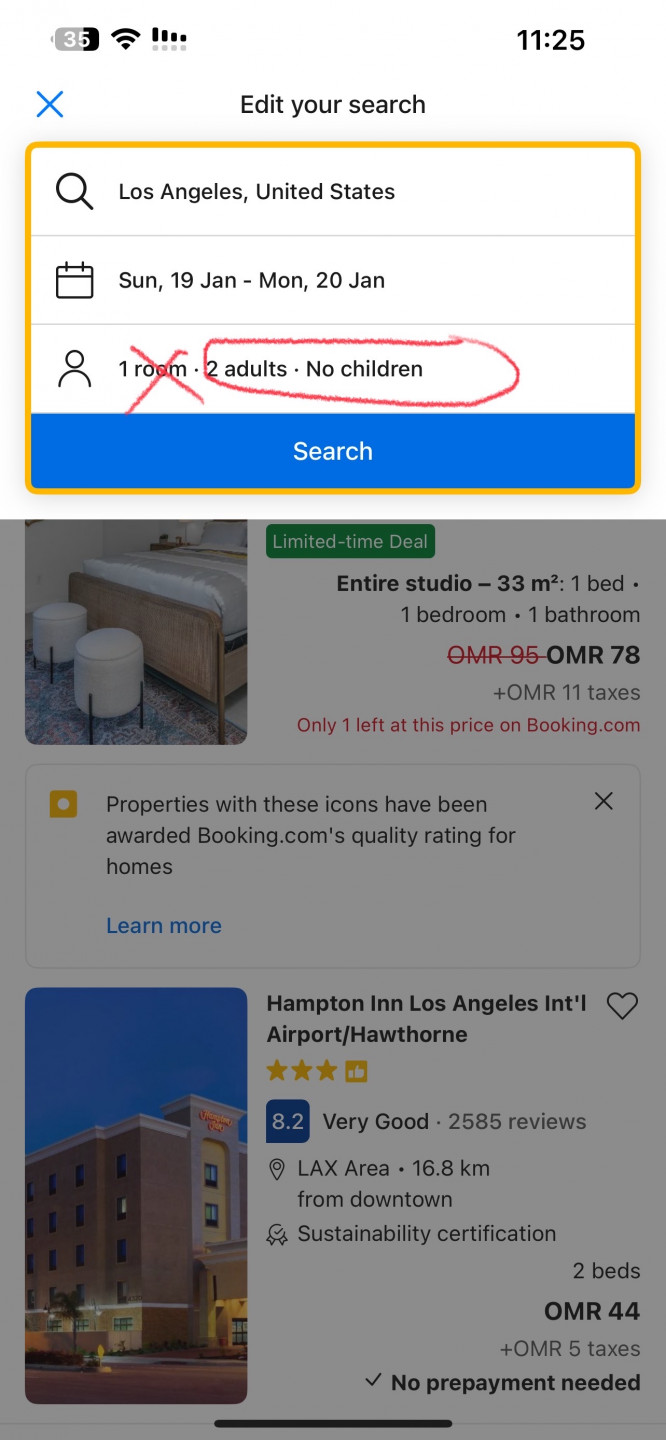This screenshot has width=666, height=1440.
Task: Dismiss the quality rating notice
Action: pos(603,801)
